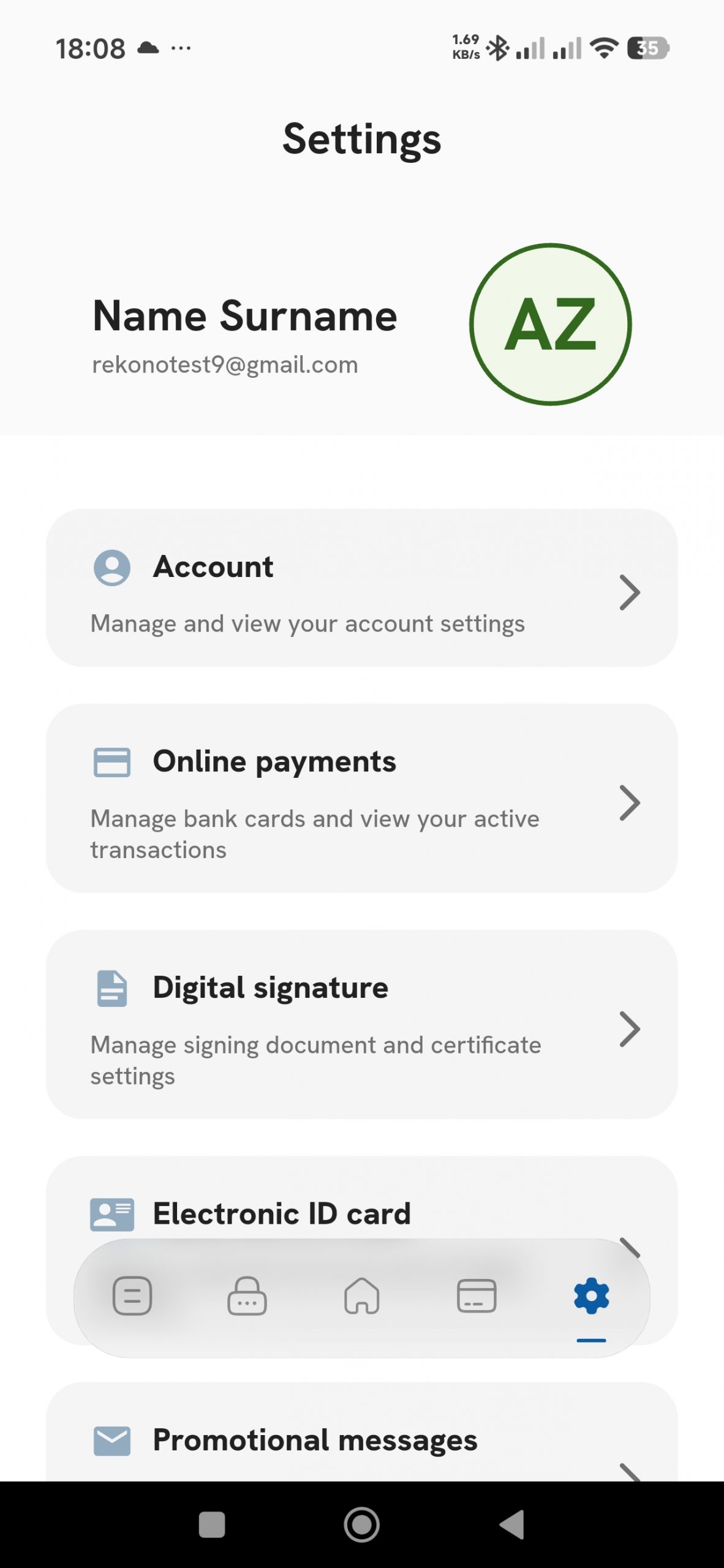Go to the home tab
This screenshot has height=1568, width=724.
point(362,1295)
